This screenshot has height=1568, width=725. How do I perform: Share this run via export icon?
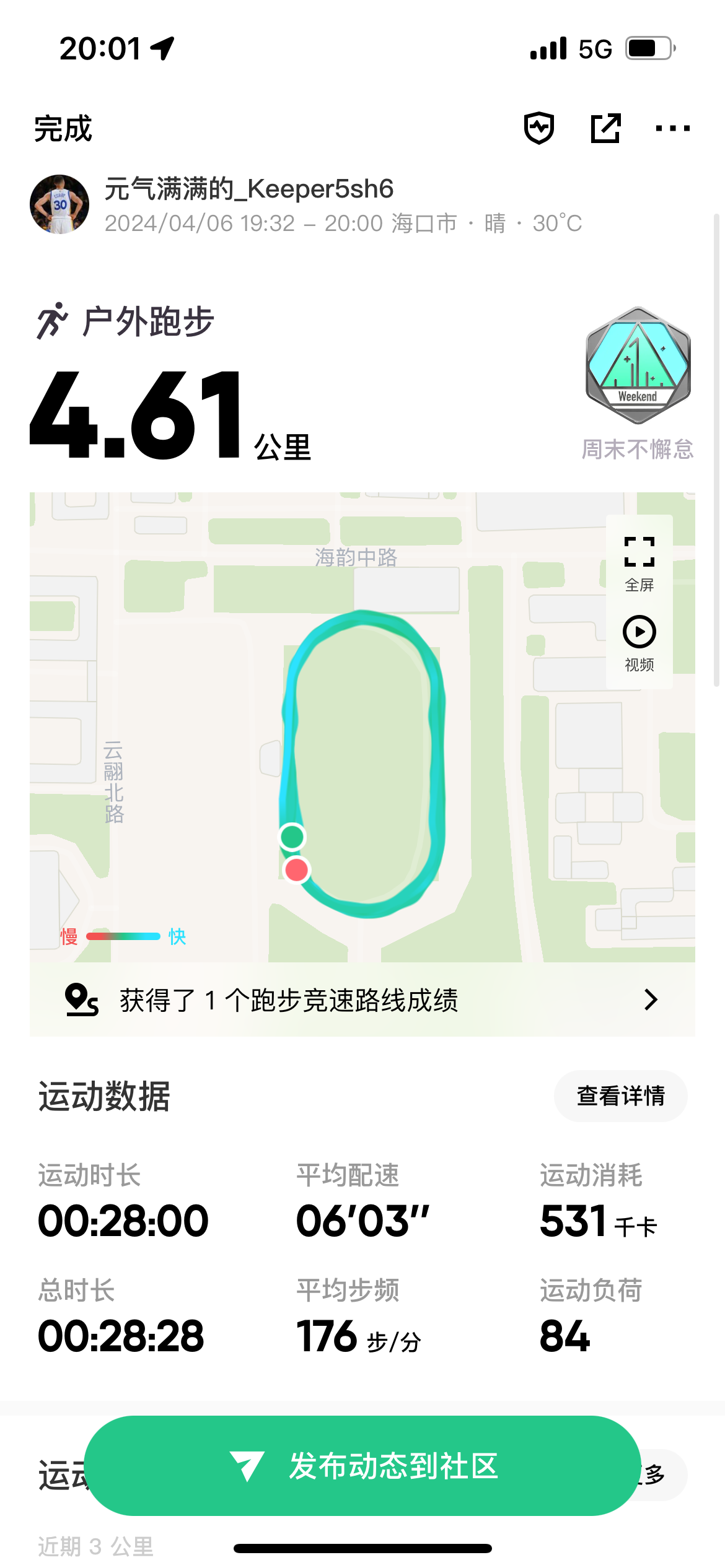tap(605, 128)
